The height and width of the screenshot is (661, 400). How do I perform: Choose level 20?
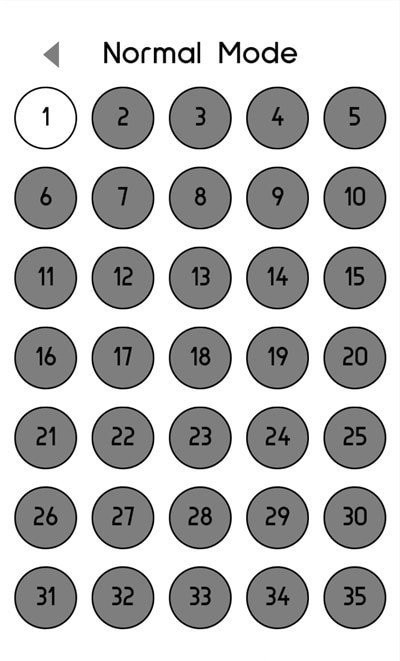coord(354,357)
